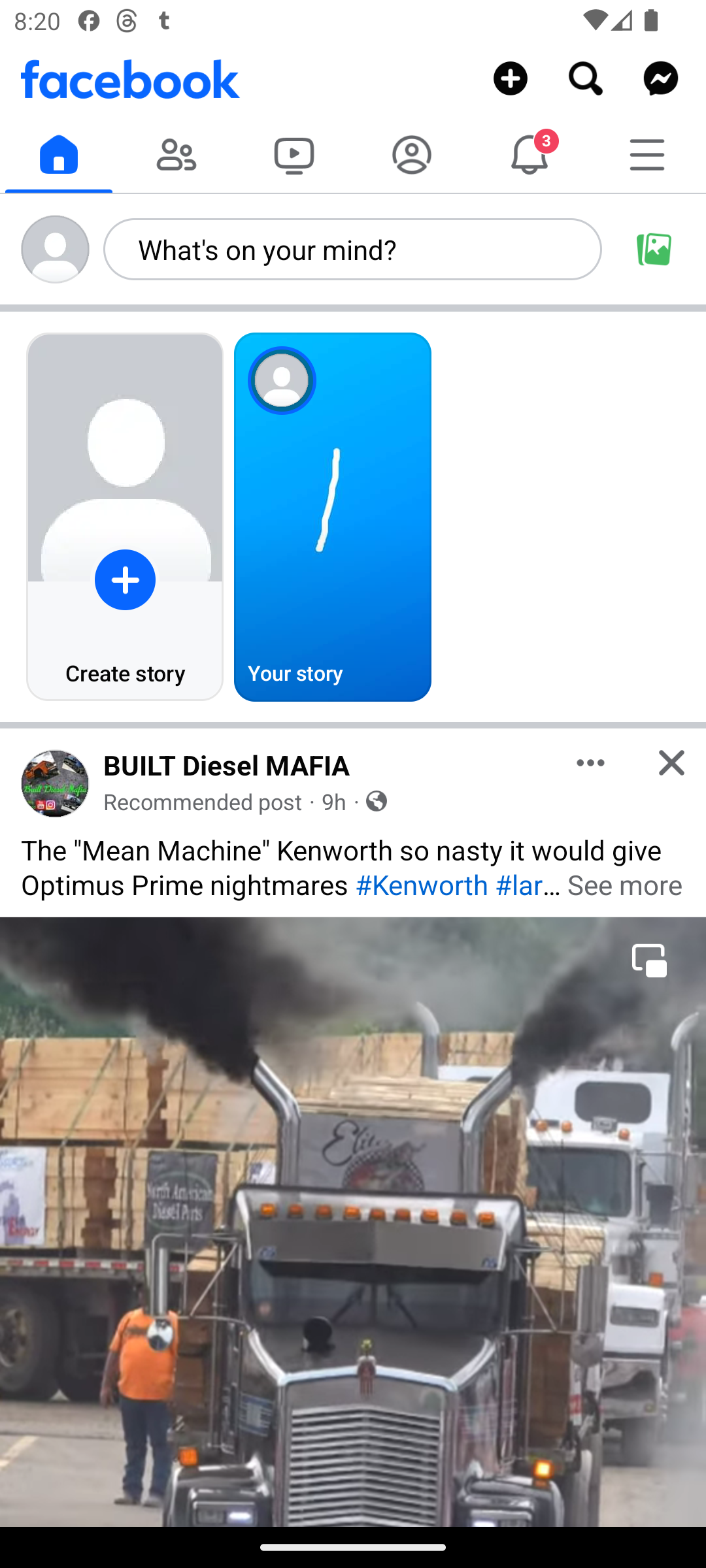Open the hamburger menu tab

(647, 155)
